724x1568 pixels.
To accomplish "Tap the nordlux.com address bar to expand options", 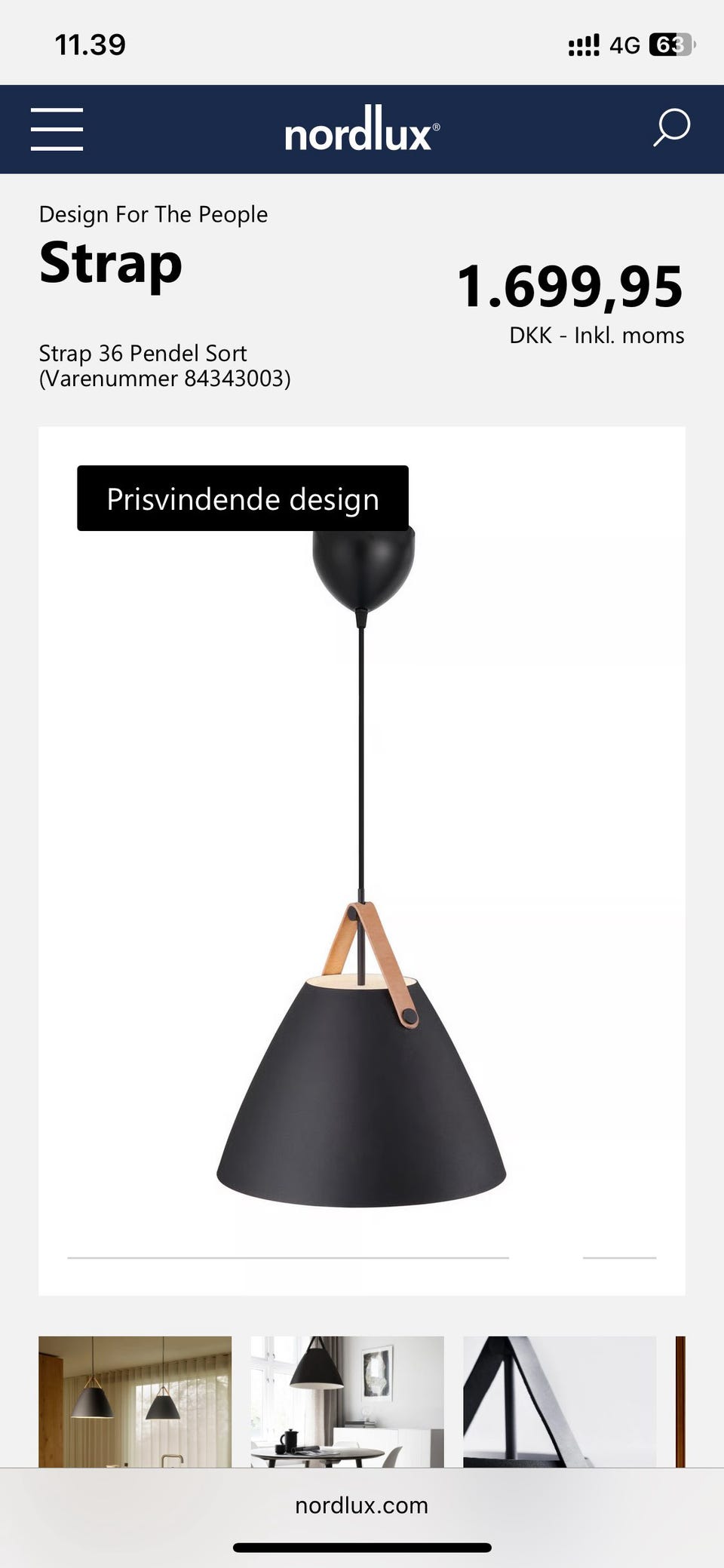I will [361, 1505].
